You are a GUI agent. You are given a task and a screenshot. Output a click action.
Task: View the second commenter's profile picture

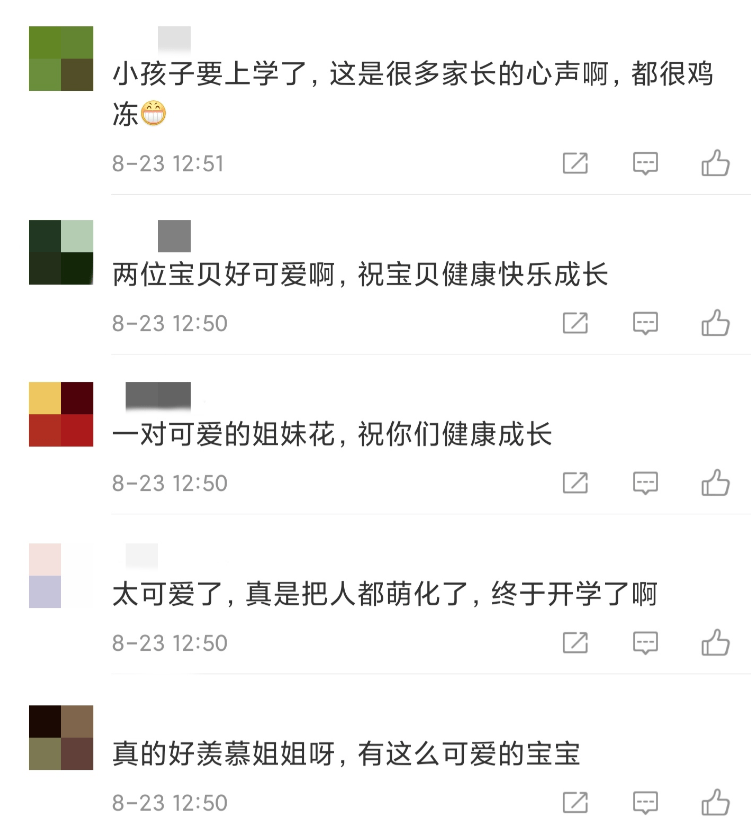(x=61, y=253)
